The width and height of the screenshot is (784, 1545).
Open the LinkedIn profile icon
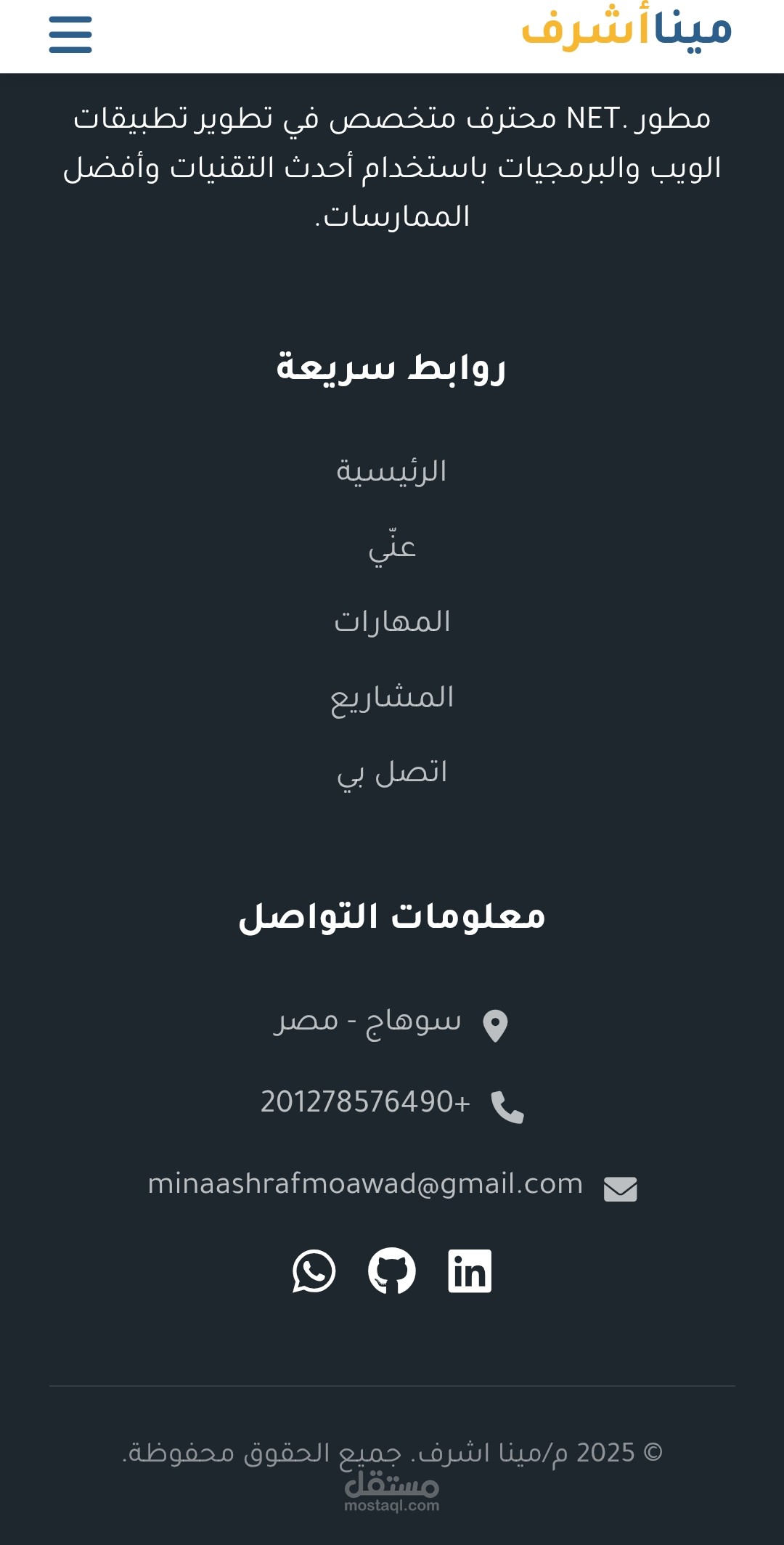tap(470, 1271)
